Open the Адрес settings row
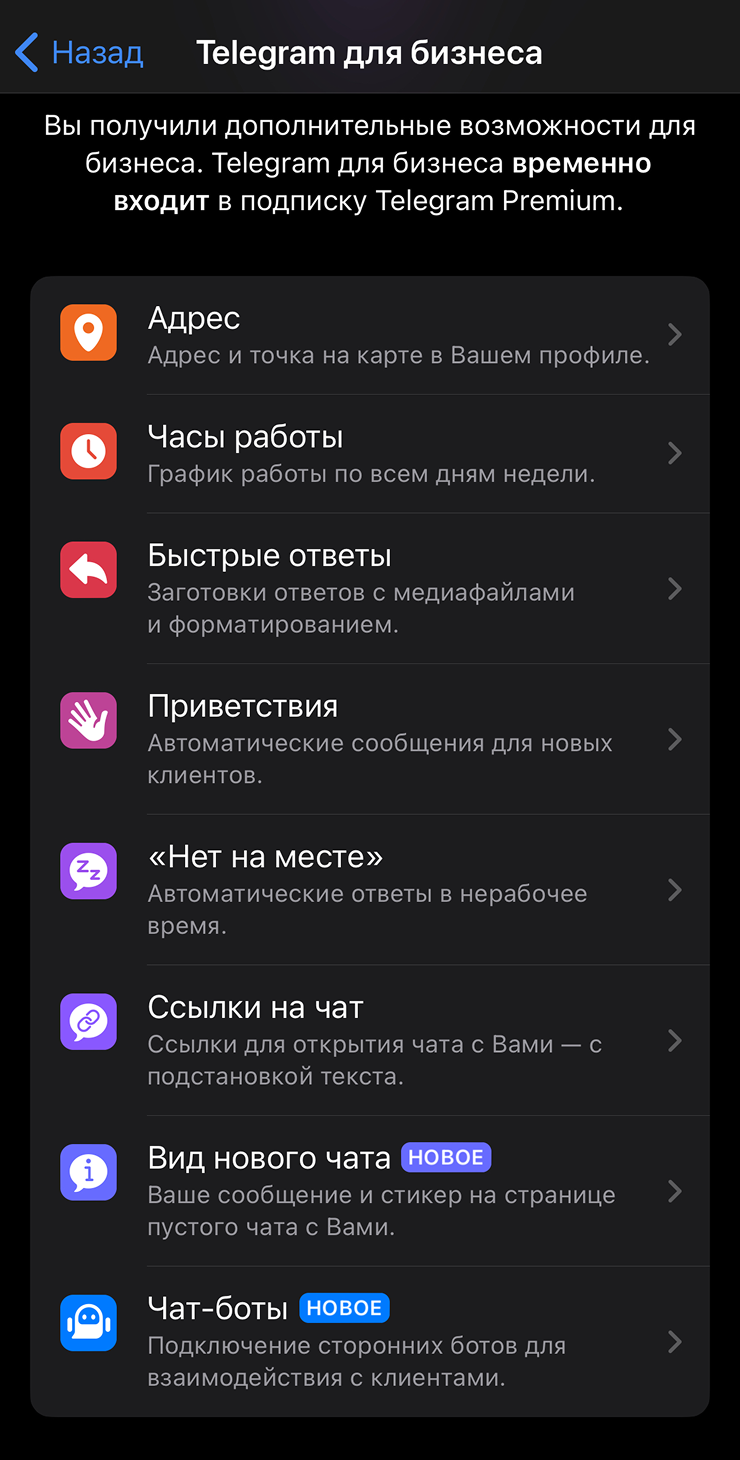This screenshot has height=1460, width=740. coord(370,335)
